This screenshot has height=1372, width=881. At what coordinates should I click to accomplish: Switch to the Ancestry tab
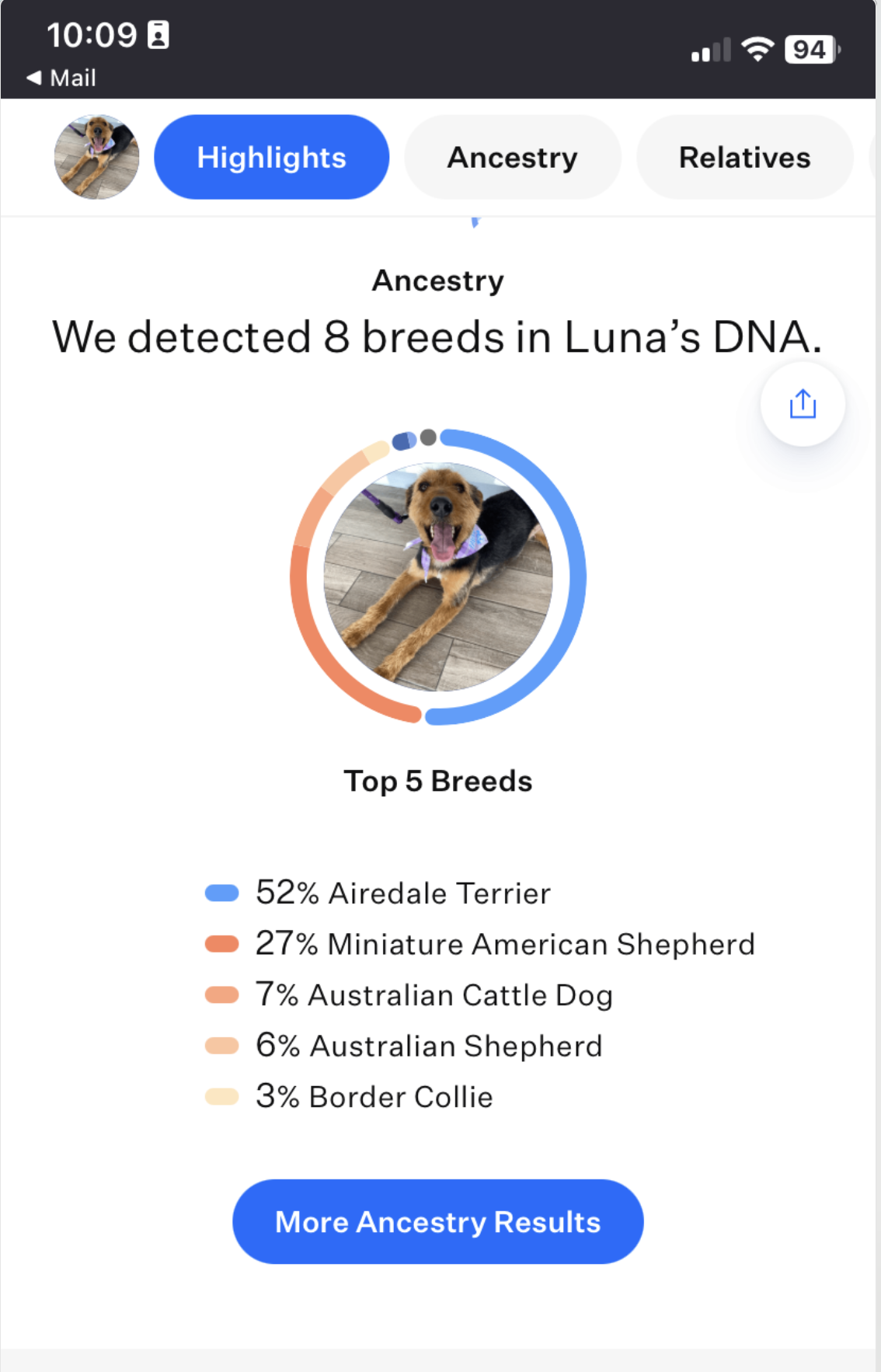point(512,158)
